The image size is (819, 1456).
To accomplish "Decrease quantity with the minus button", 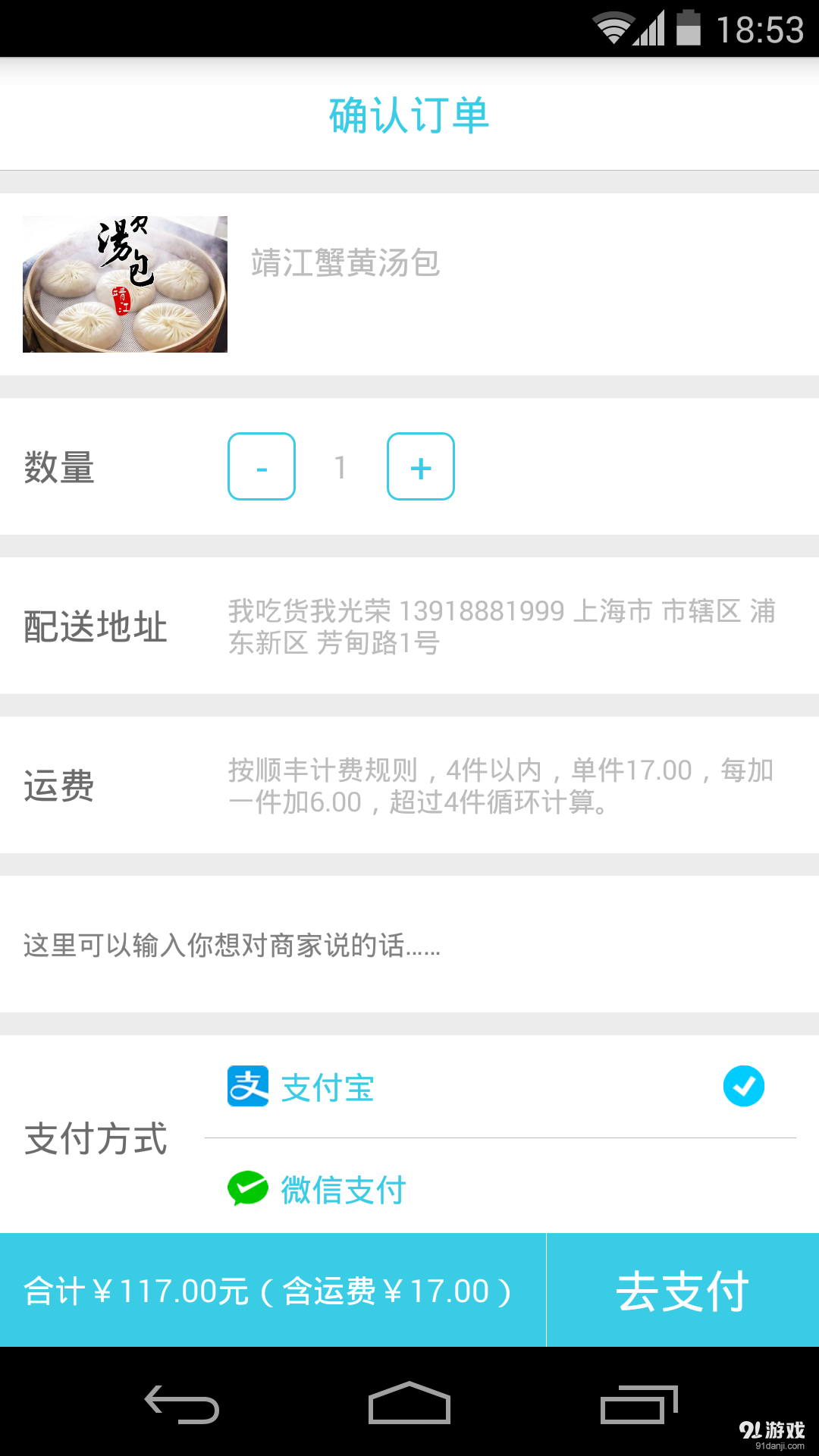I will 262,468.
